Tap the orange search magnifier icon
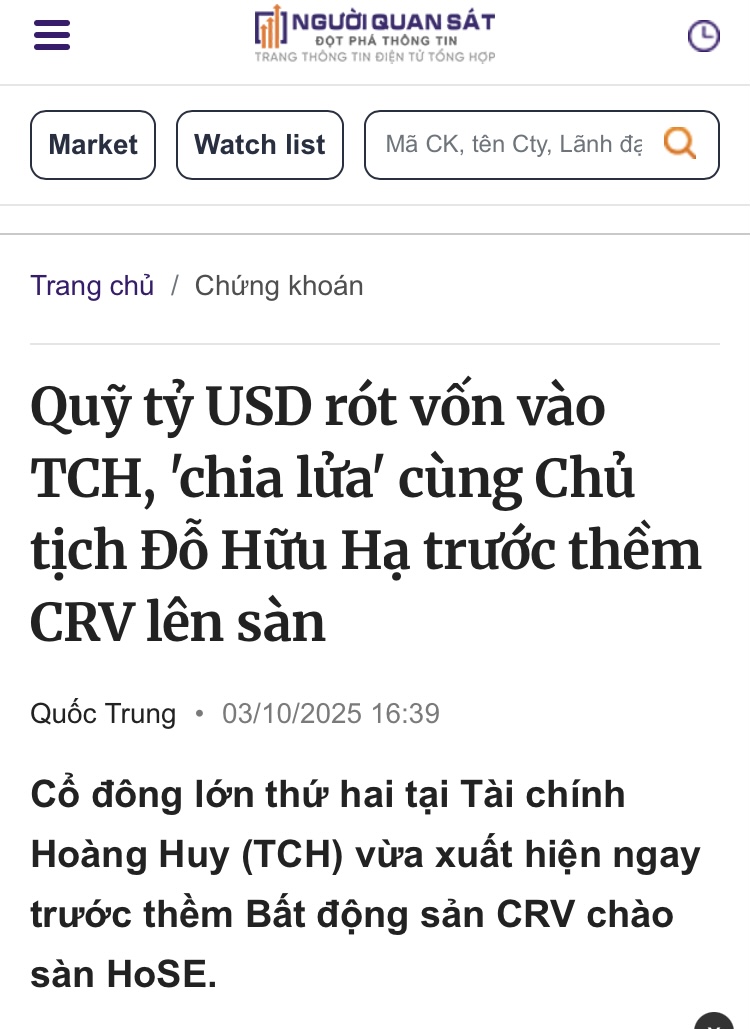This screenshot has height=1029, width=750. click(680, 144)
